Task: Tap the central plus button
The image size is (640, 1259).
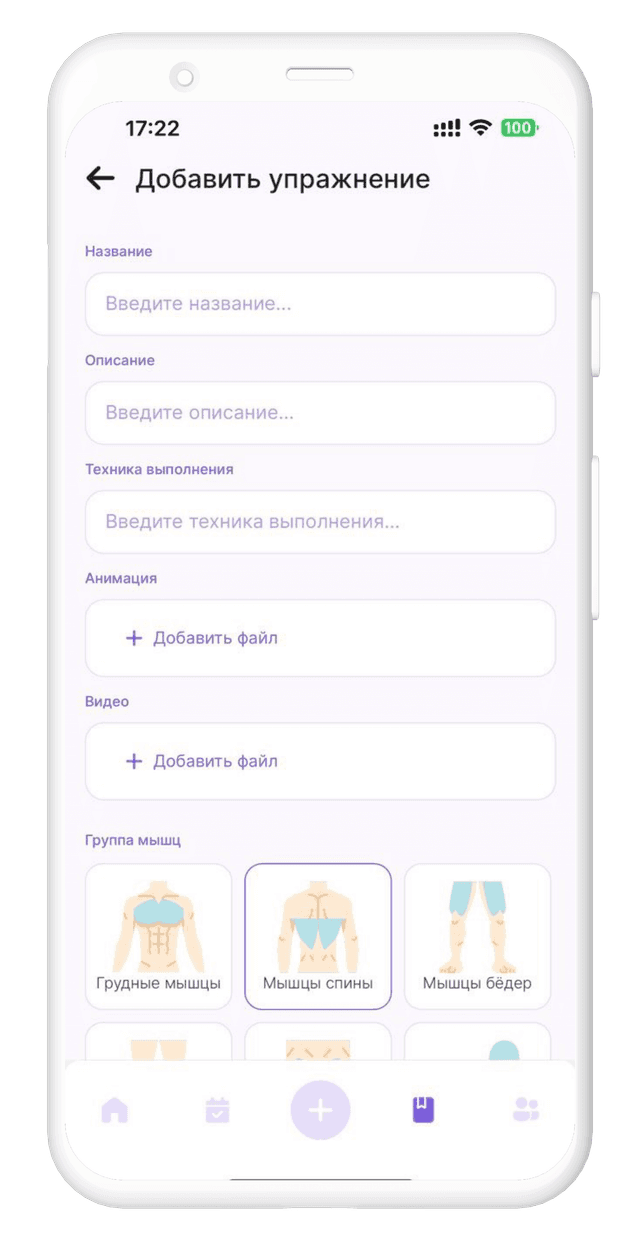Action: [320, 1110]
